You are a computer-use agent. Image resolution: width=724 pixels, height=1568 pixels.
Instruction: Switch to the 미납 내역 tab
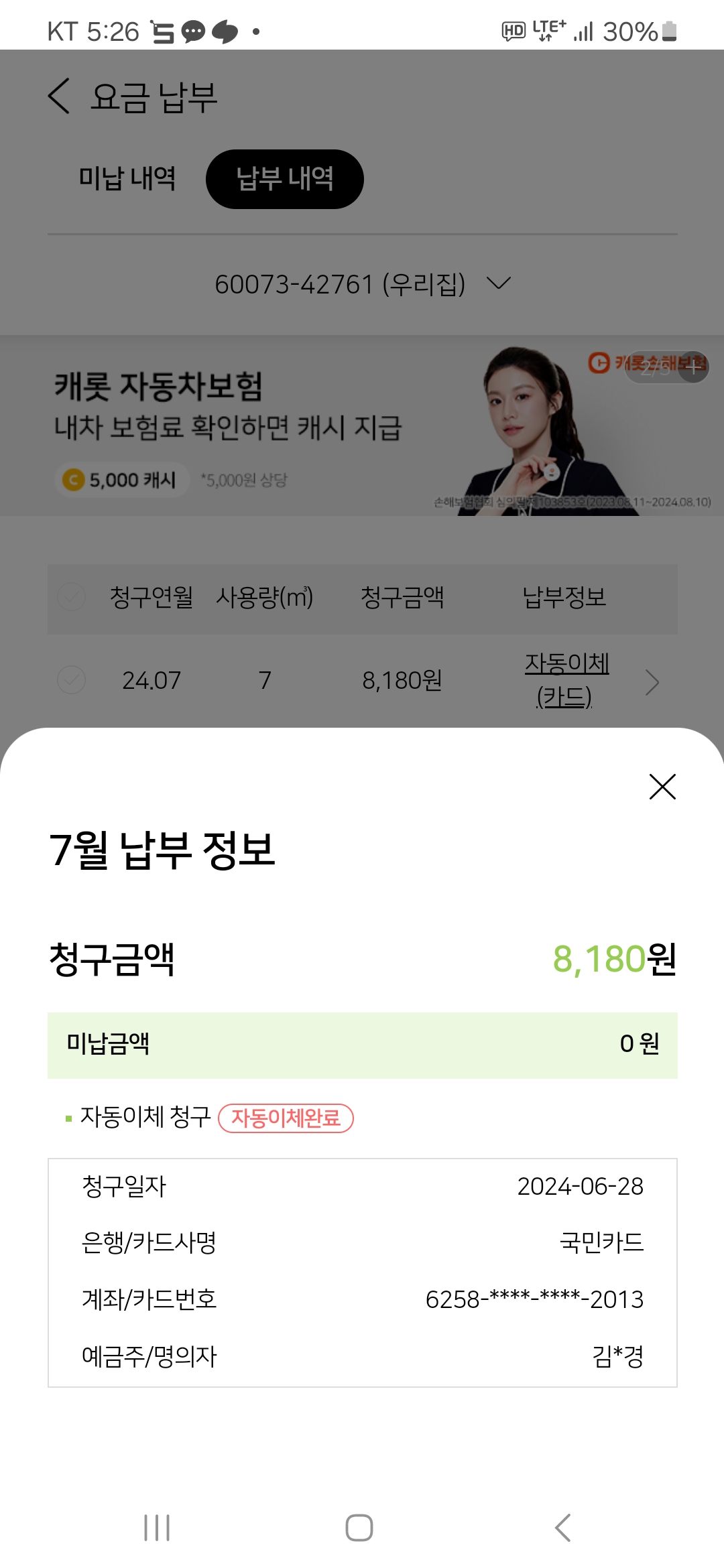pos(127,179)
